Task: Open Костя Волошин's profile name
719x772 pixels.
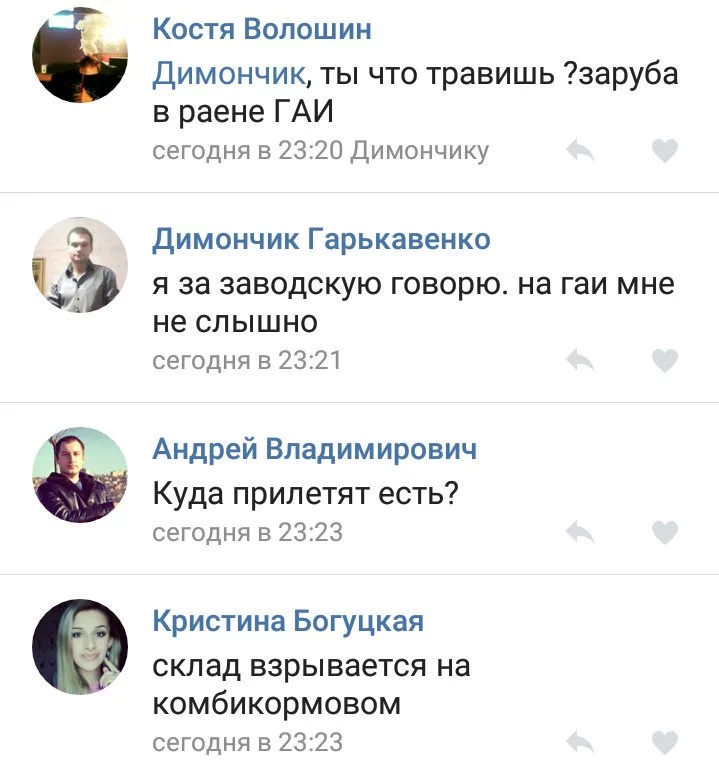Action: pyautogui.click(x=261, y=29)
